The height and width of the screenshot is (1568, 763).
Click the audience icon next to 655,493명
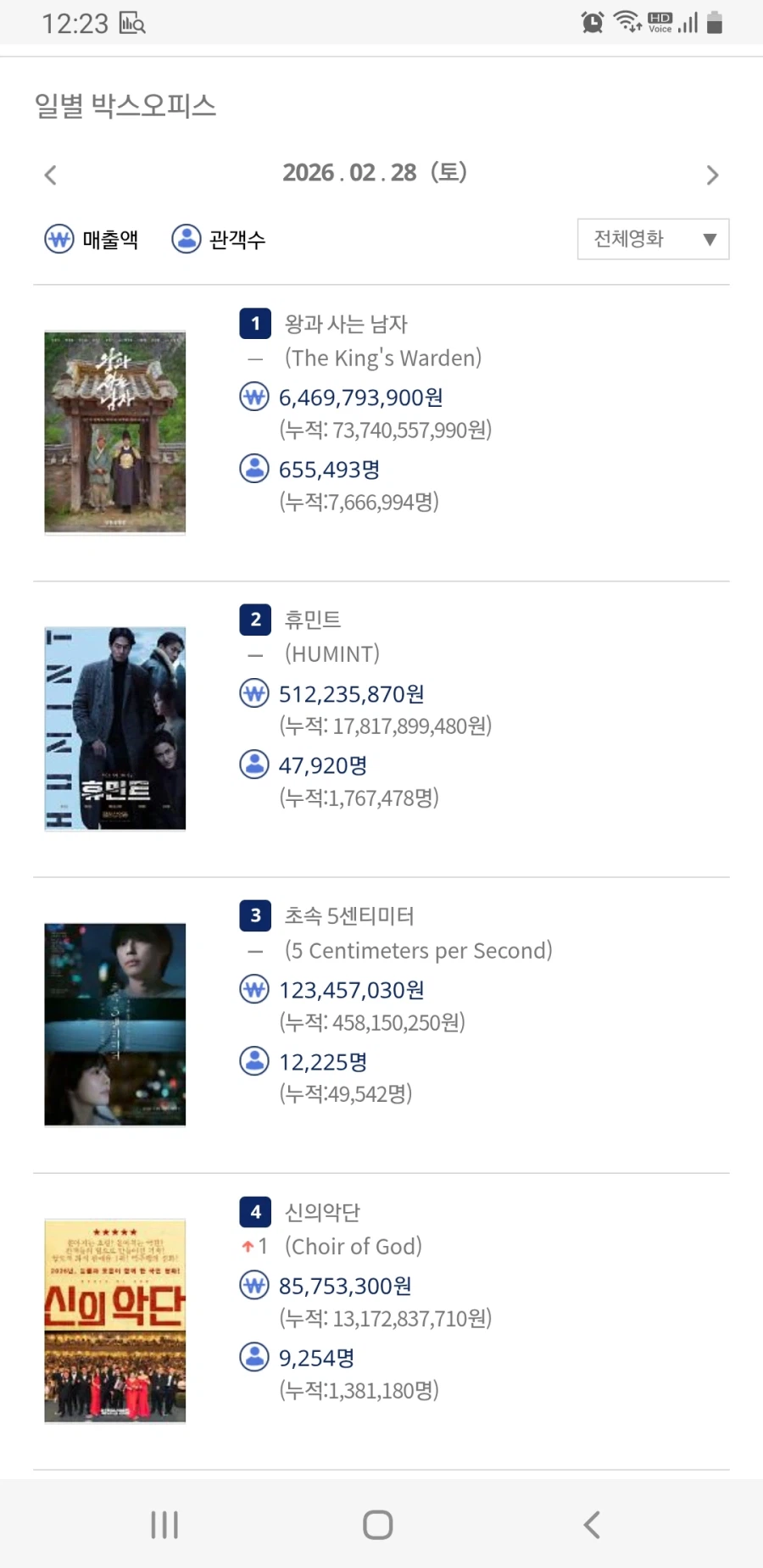pos(253,468)
